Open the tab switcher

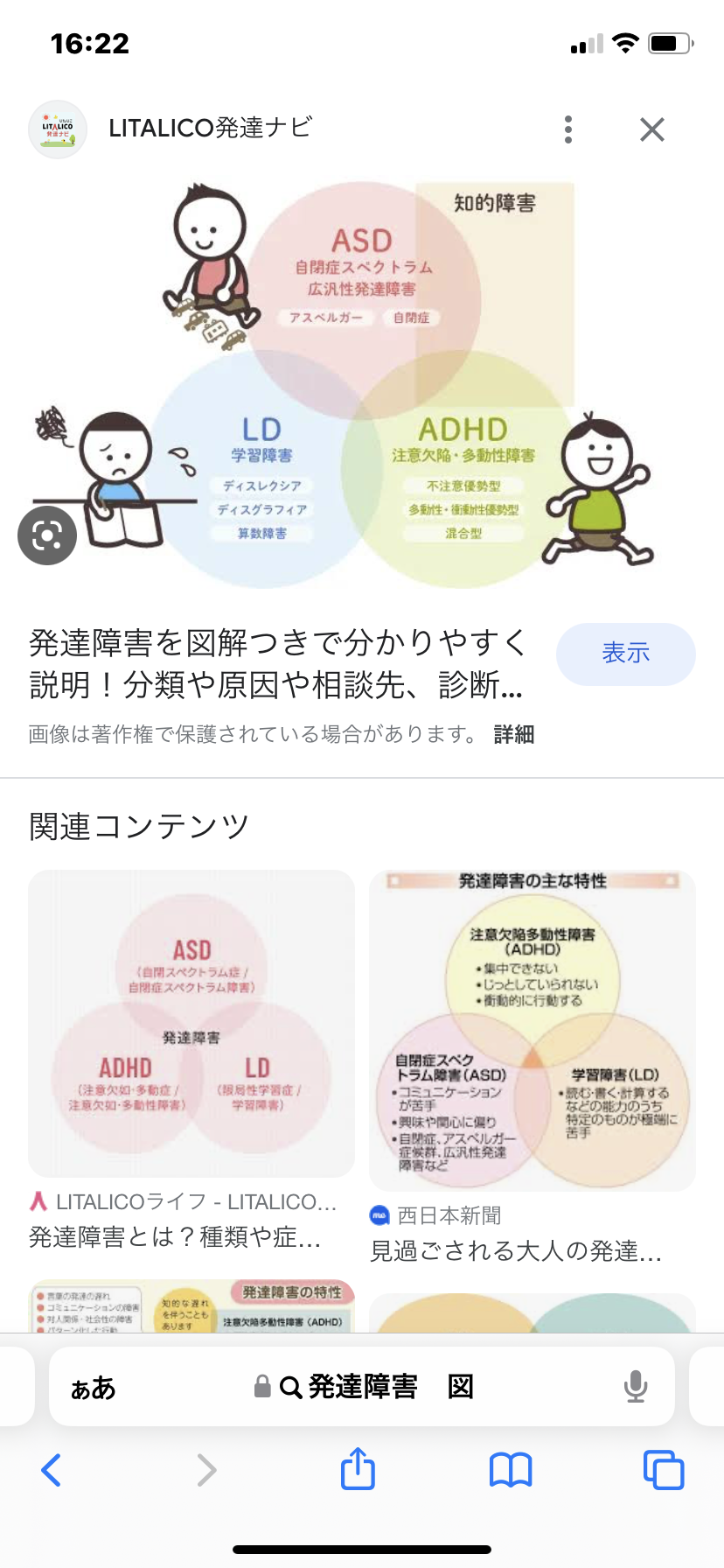[664, 1470]
